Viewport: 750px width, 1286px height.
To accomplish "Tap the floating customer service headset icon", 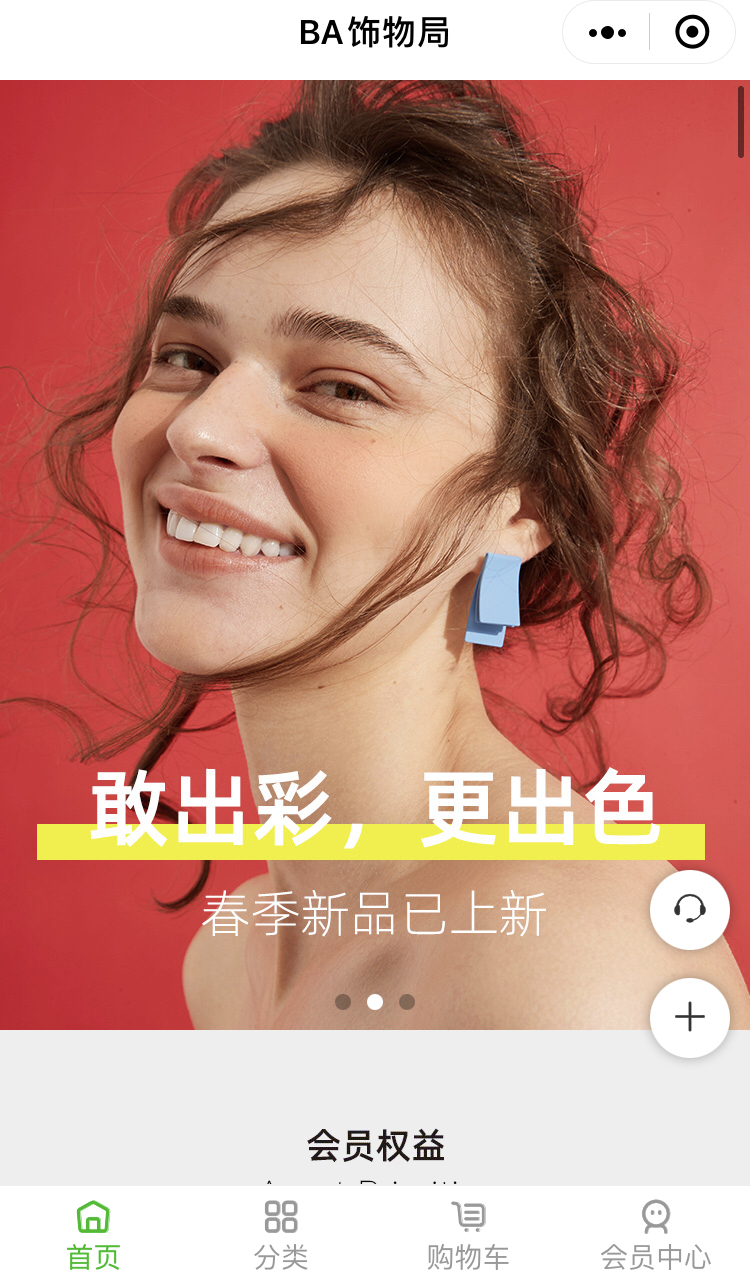I will (689, 910).
